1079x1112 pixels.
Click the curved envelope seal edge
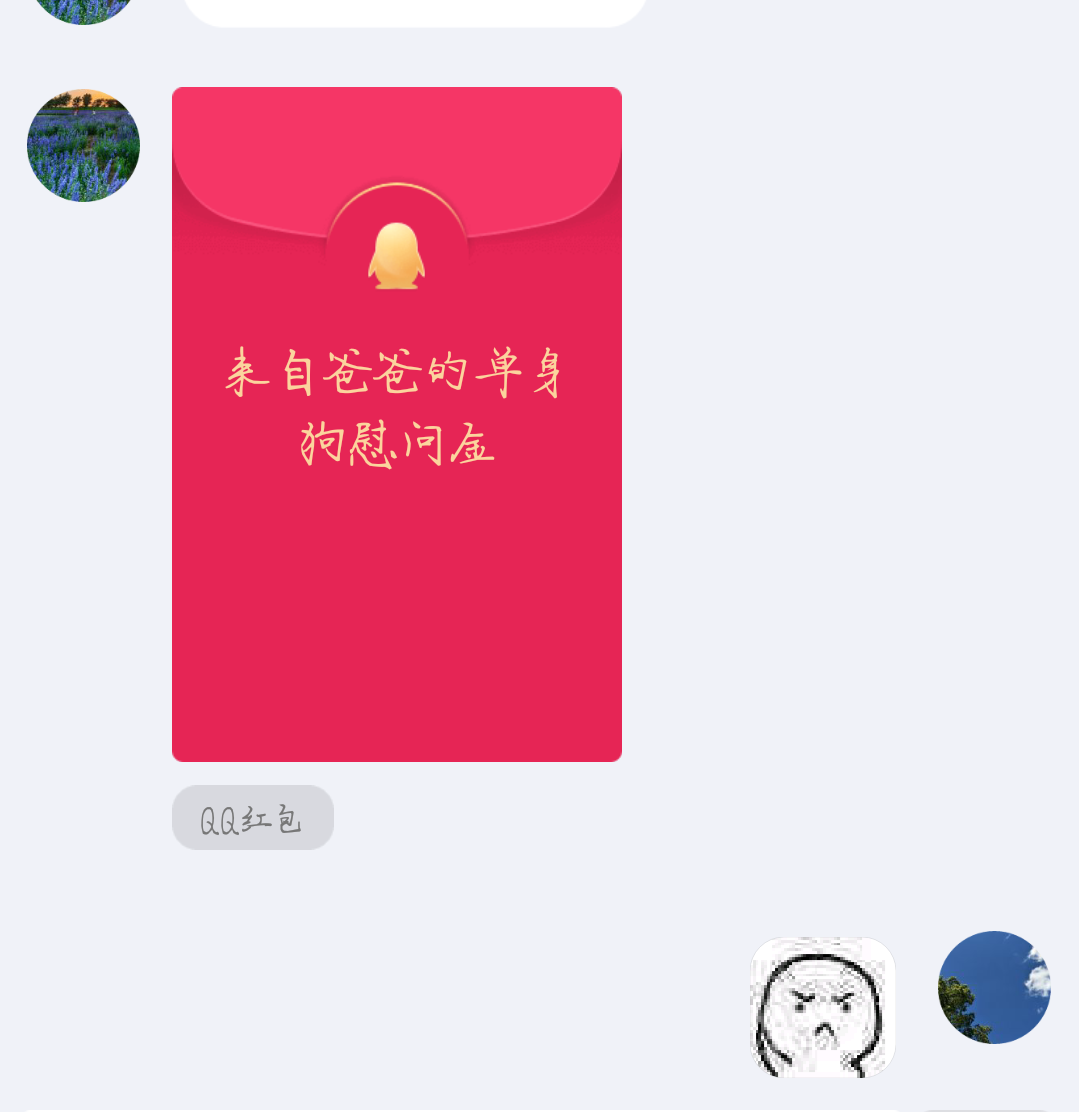tap(397, 195)
